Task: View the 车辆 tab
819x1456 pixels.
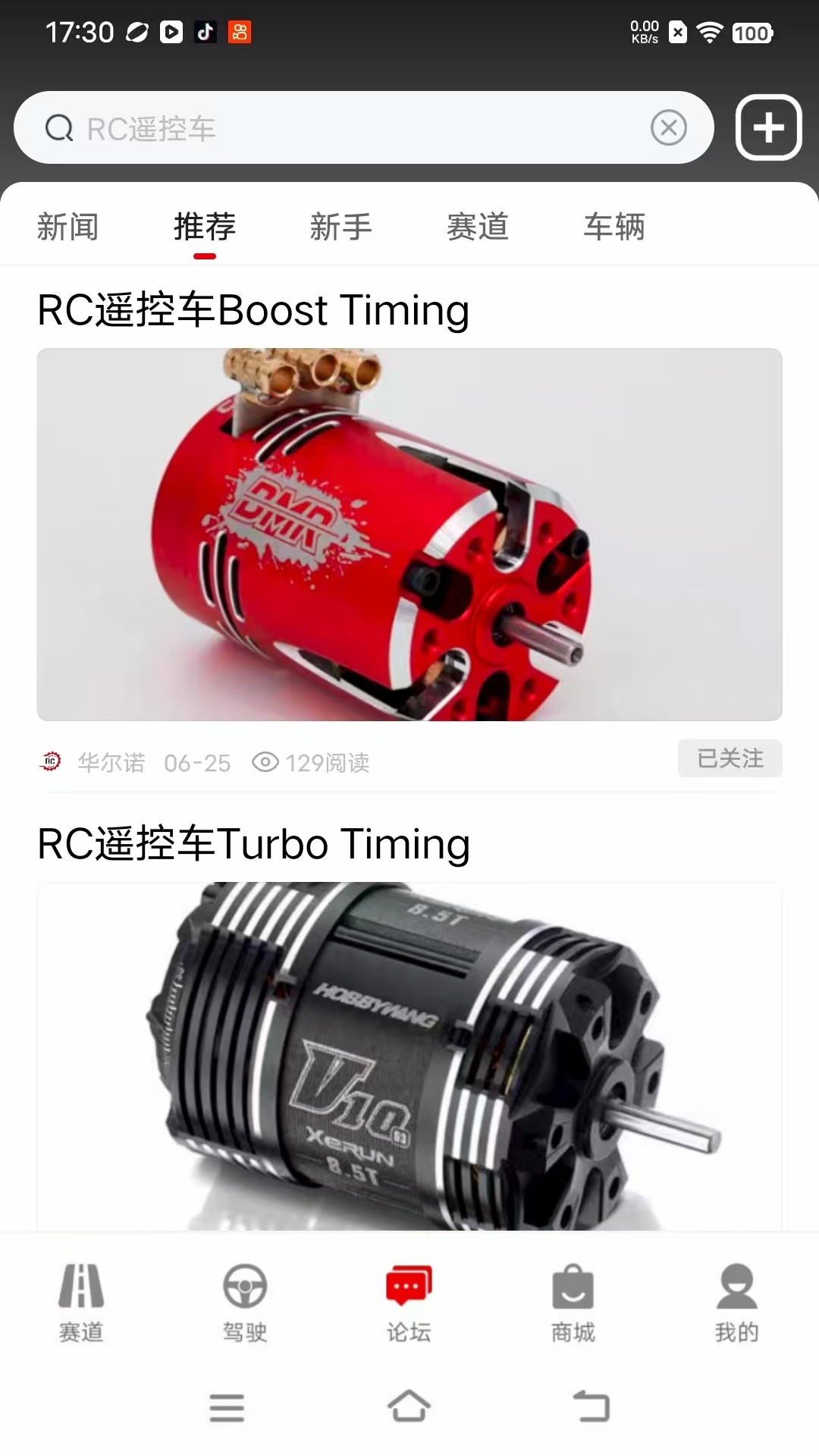Action: [613, 227]
